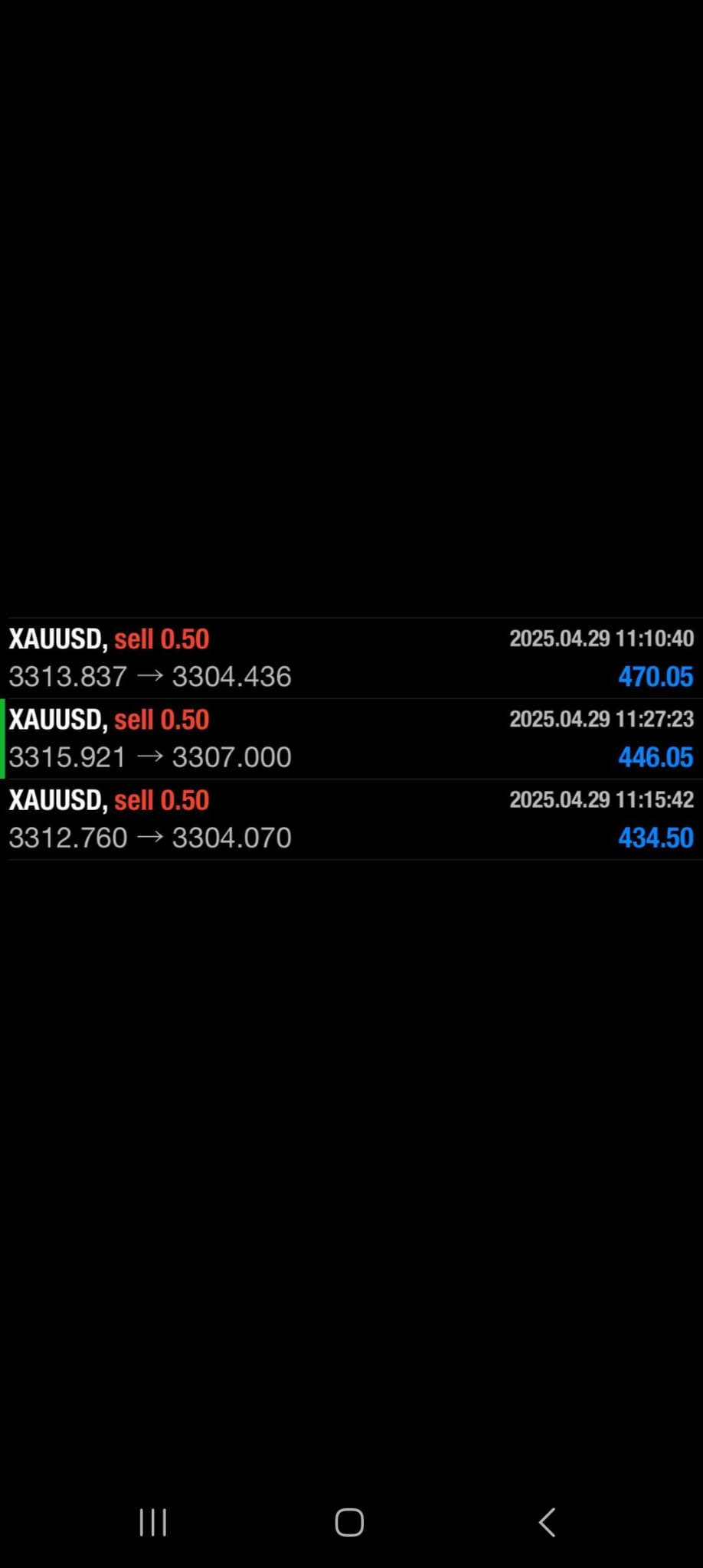Go back using the system back button
Screen dimensions: 703x1568
(547, 1522)
